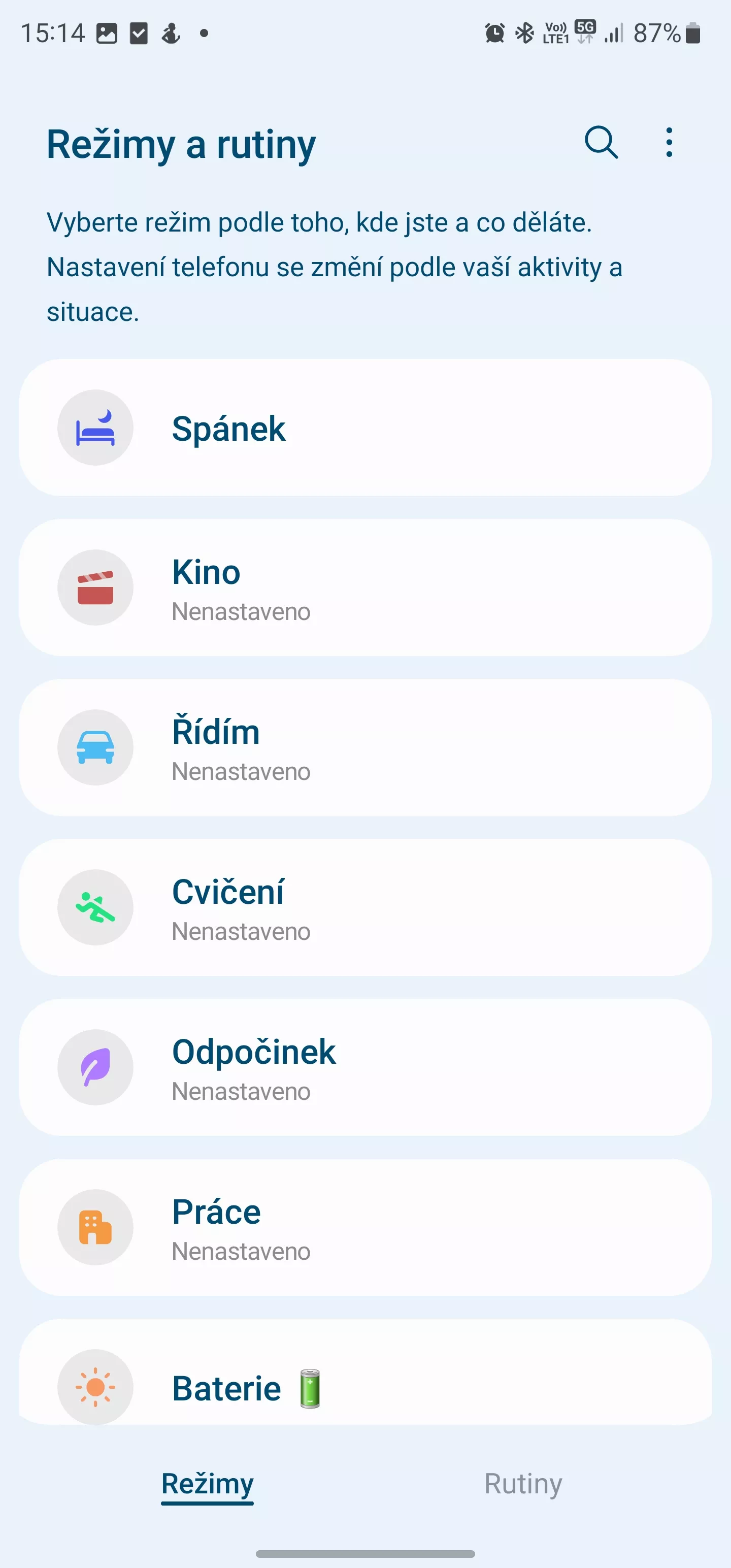Switch to the Rutiny tab
The height and width of the screenshot is (1568, 731).
click(x=523, y=1483)
